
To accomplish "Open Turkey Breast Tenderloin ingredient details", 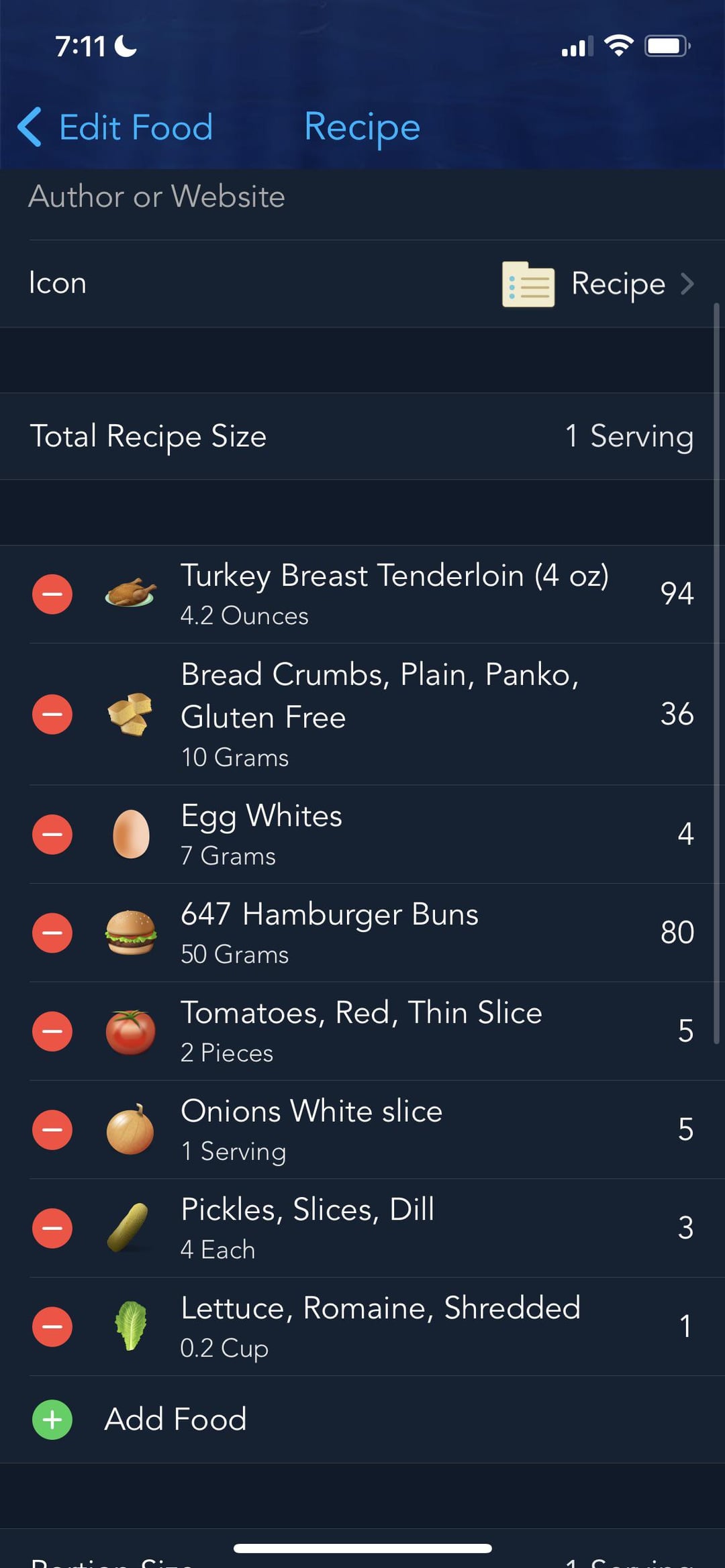I will (403, 594).
